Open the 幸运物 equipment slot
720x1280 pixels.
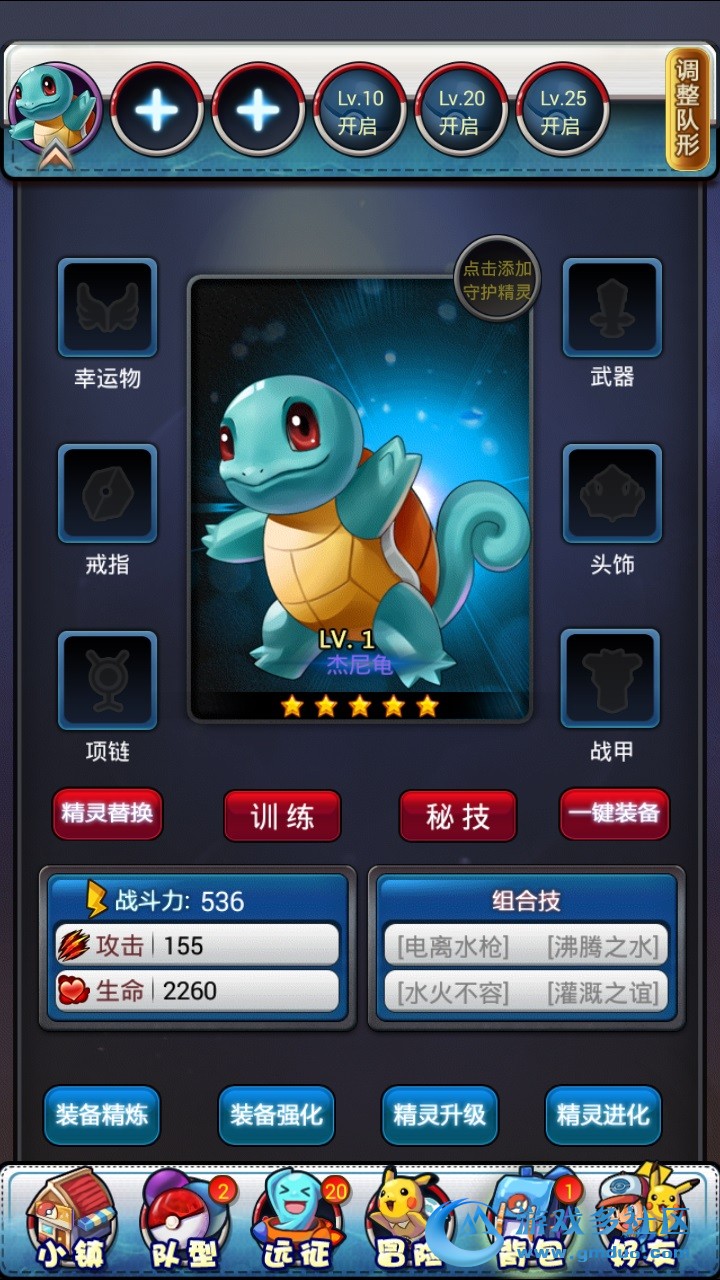coord(108,308)
